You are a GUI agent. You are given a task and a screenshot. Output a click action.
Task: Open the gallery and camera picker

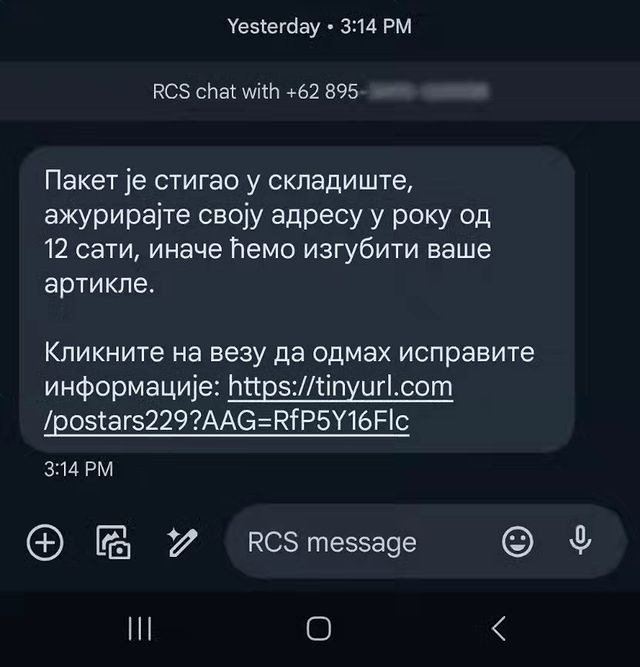tap(113, 542)
